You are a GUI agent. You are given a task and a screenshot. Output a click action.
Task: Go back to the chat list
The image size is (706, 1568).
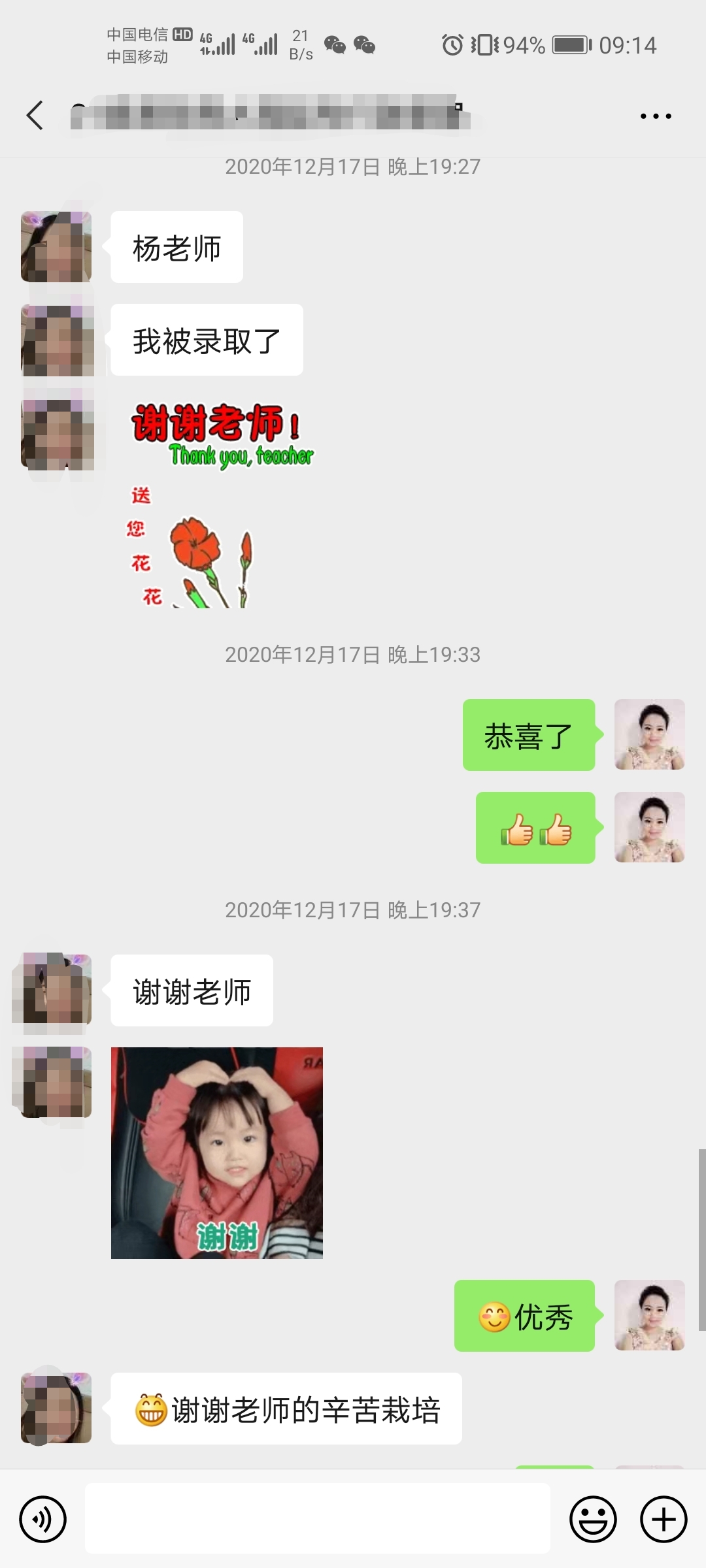[x=35, y=116]
